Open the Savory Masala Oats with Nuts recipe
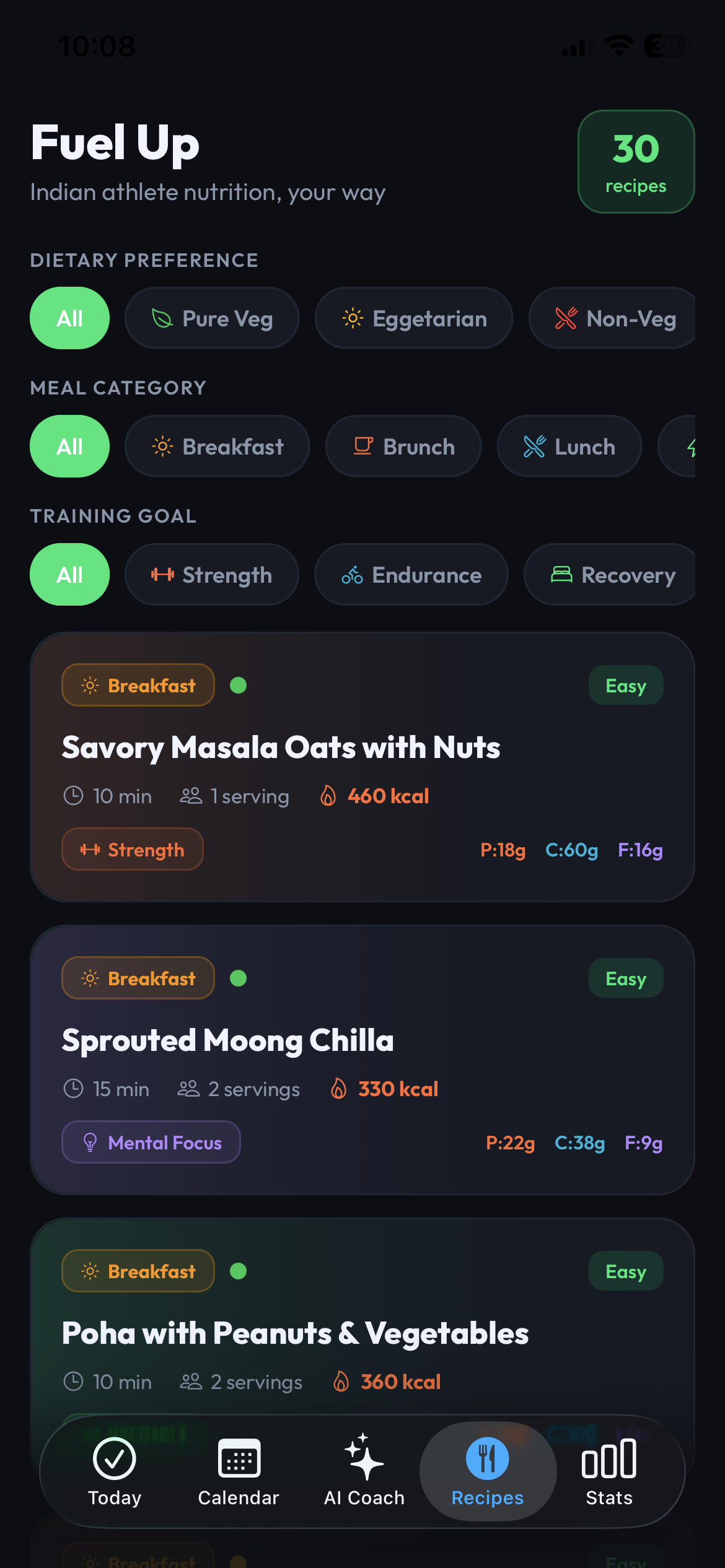Viewport: 725px width, 1568px height. 281,747
